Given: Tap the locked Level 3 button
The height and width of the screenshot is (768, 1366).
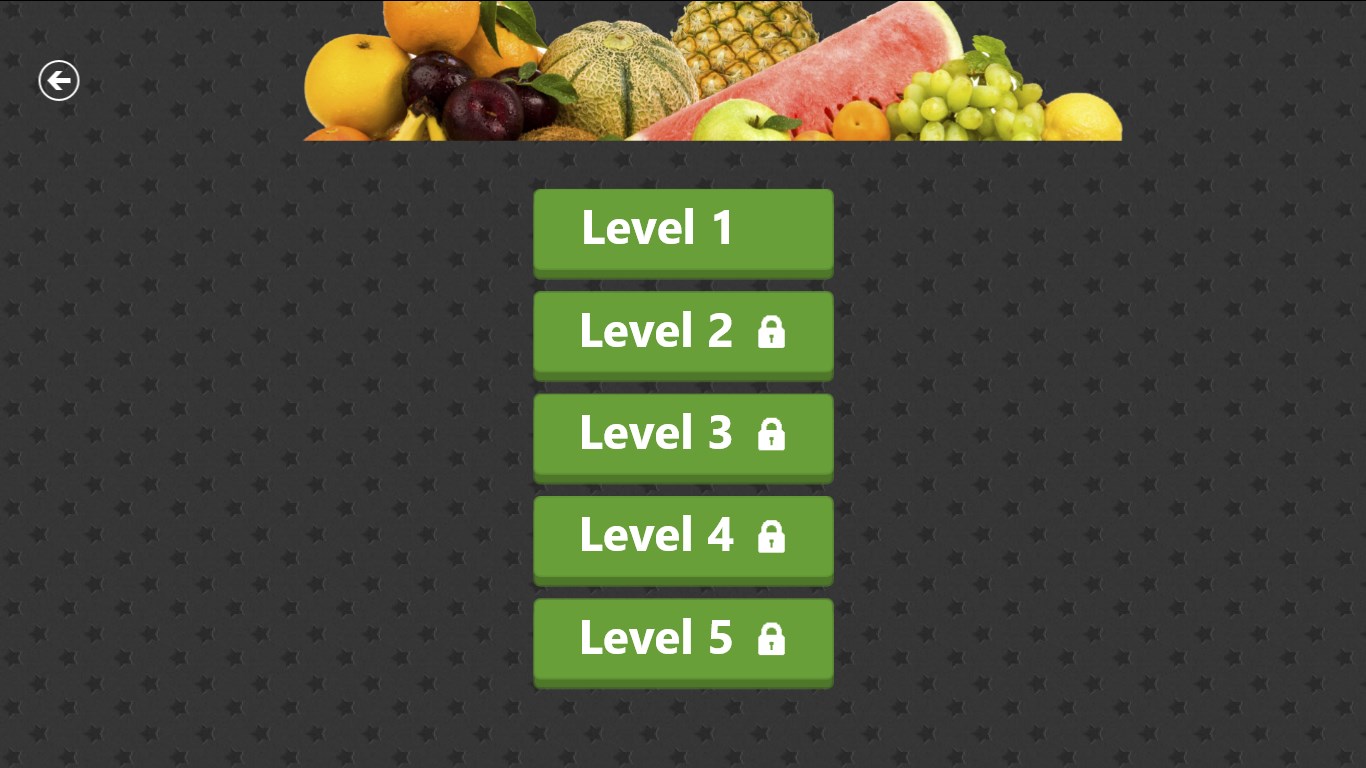Looking at the screenshot, I should (x=683, y=435).
